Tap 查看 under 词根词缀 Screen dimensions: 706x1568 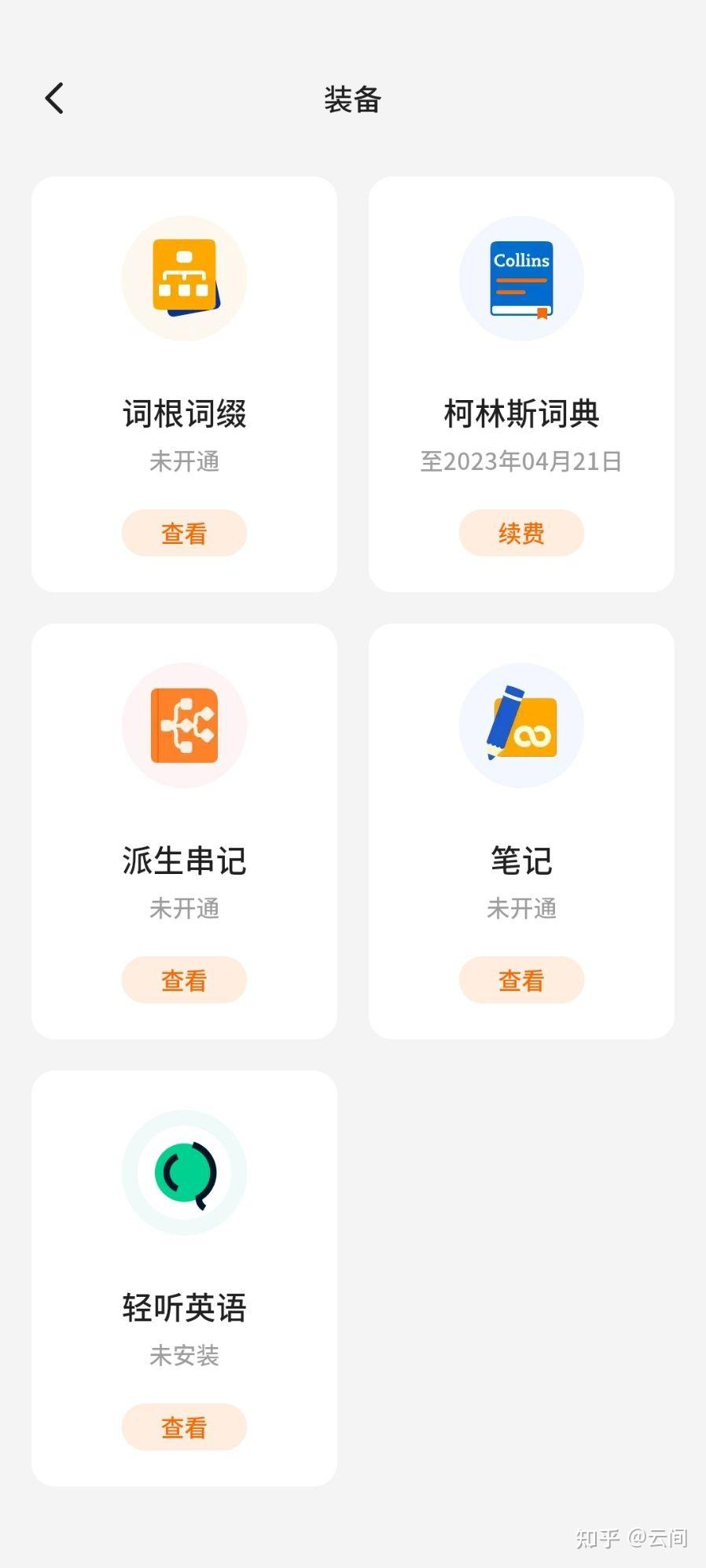point(184,533)
